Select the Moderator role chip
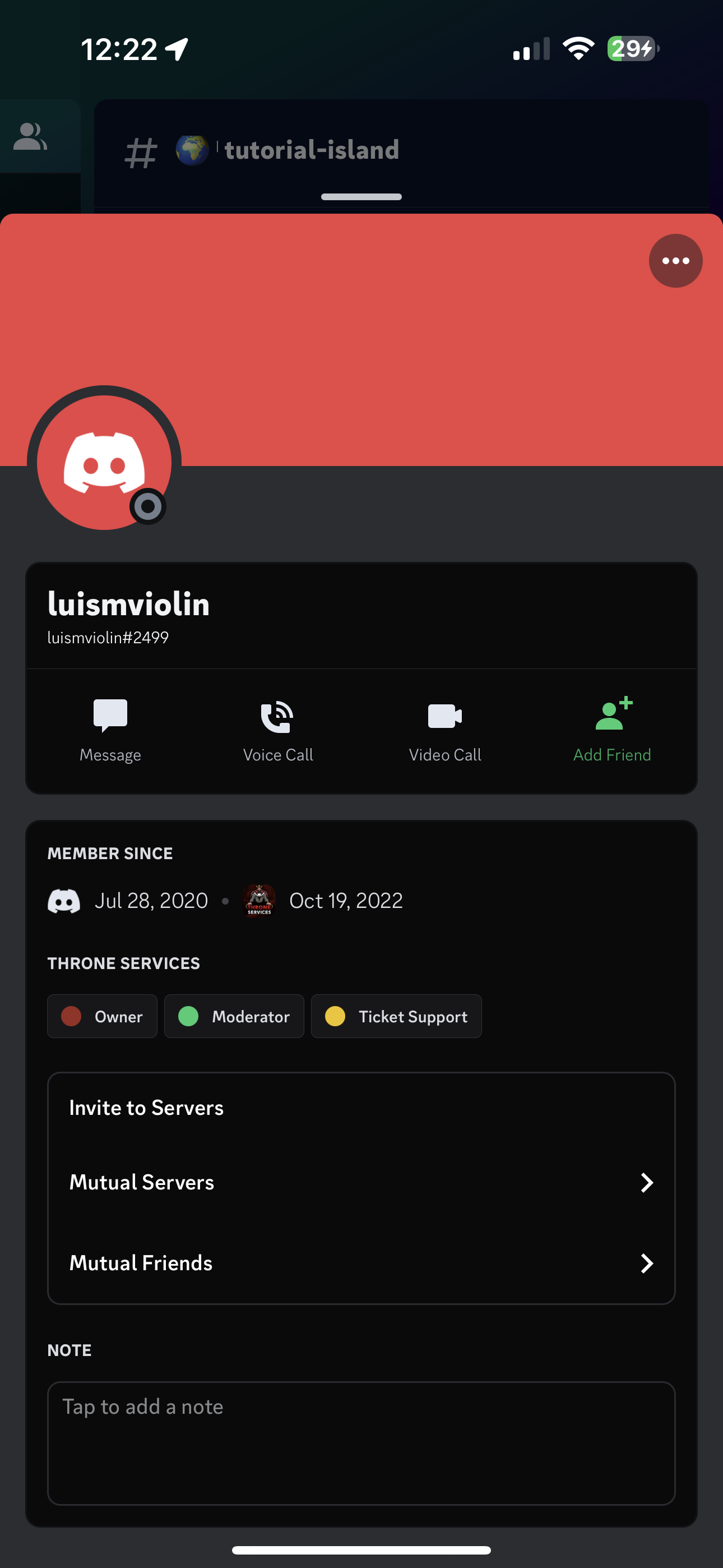The height and width of the screenshot is (1568, 723). 234,1016
